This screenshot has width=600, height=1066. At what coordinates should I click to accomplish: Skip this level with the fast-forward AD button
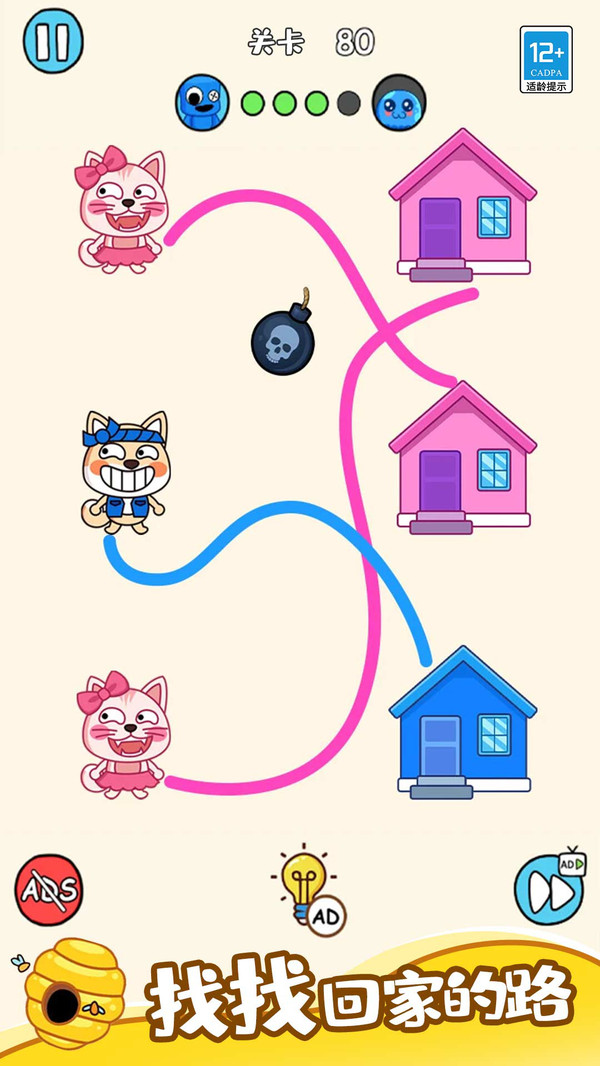pyautogui.click(x=549, y=890)
